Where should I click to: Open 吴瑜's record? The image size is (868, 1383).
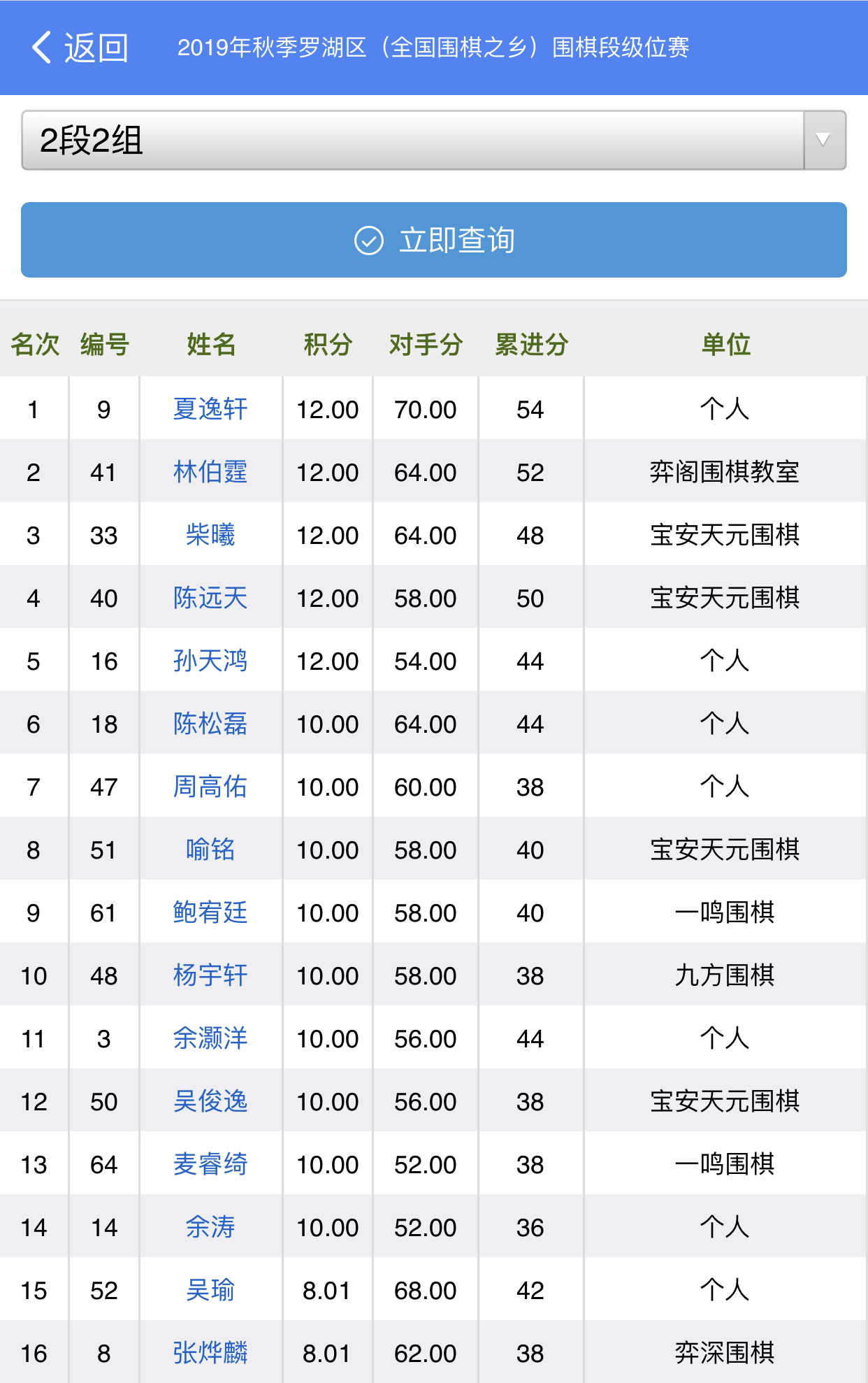coord(210,1290)
